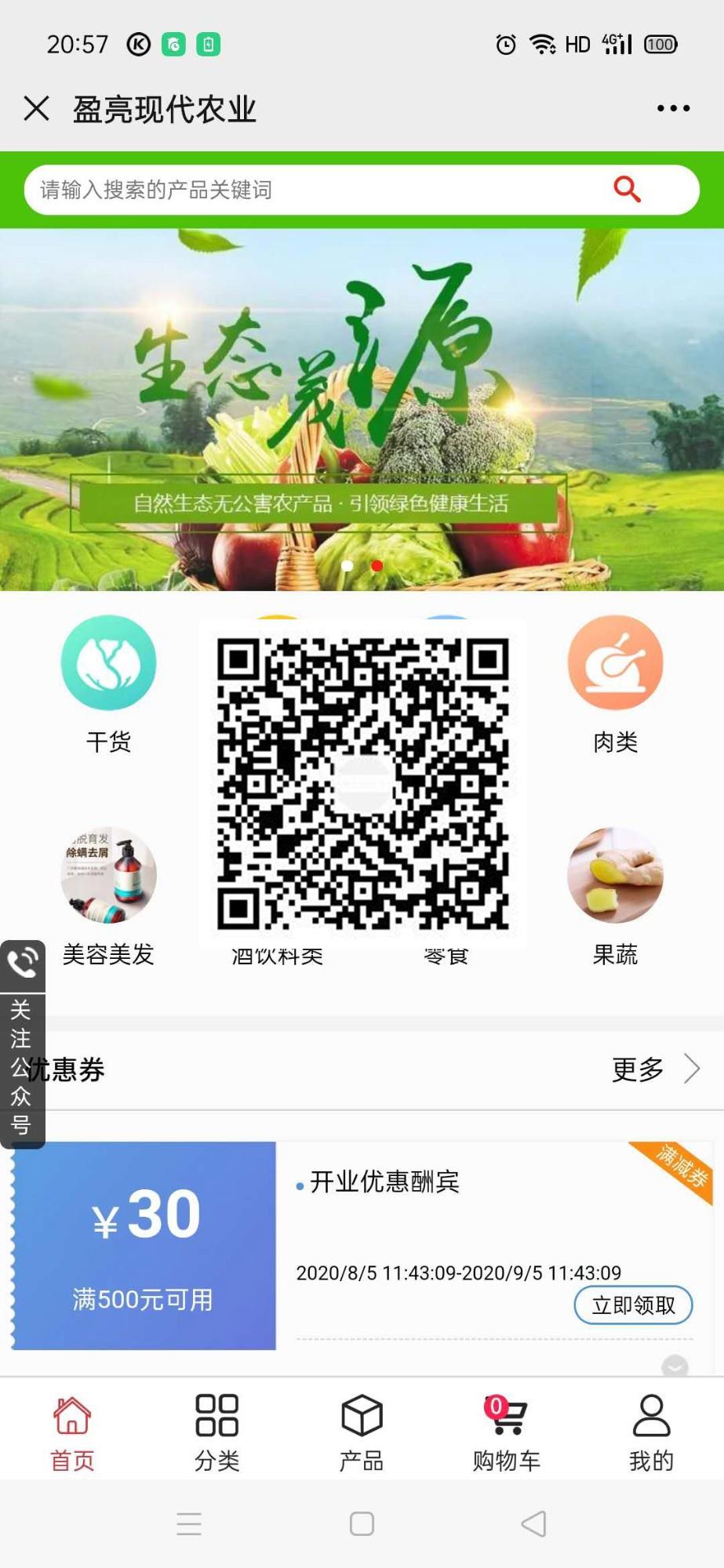This screenshot has width=724, height=1568.
Task: Tap the system back navigation button
Action: [533, 1523]
